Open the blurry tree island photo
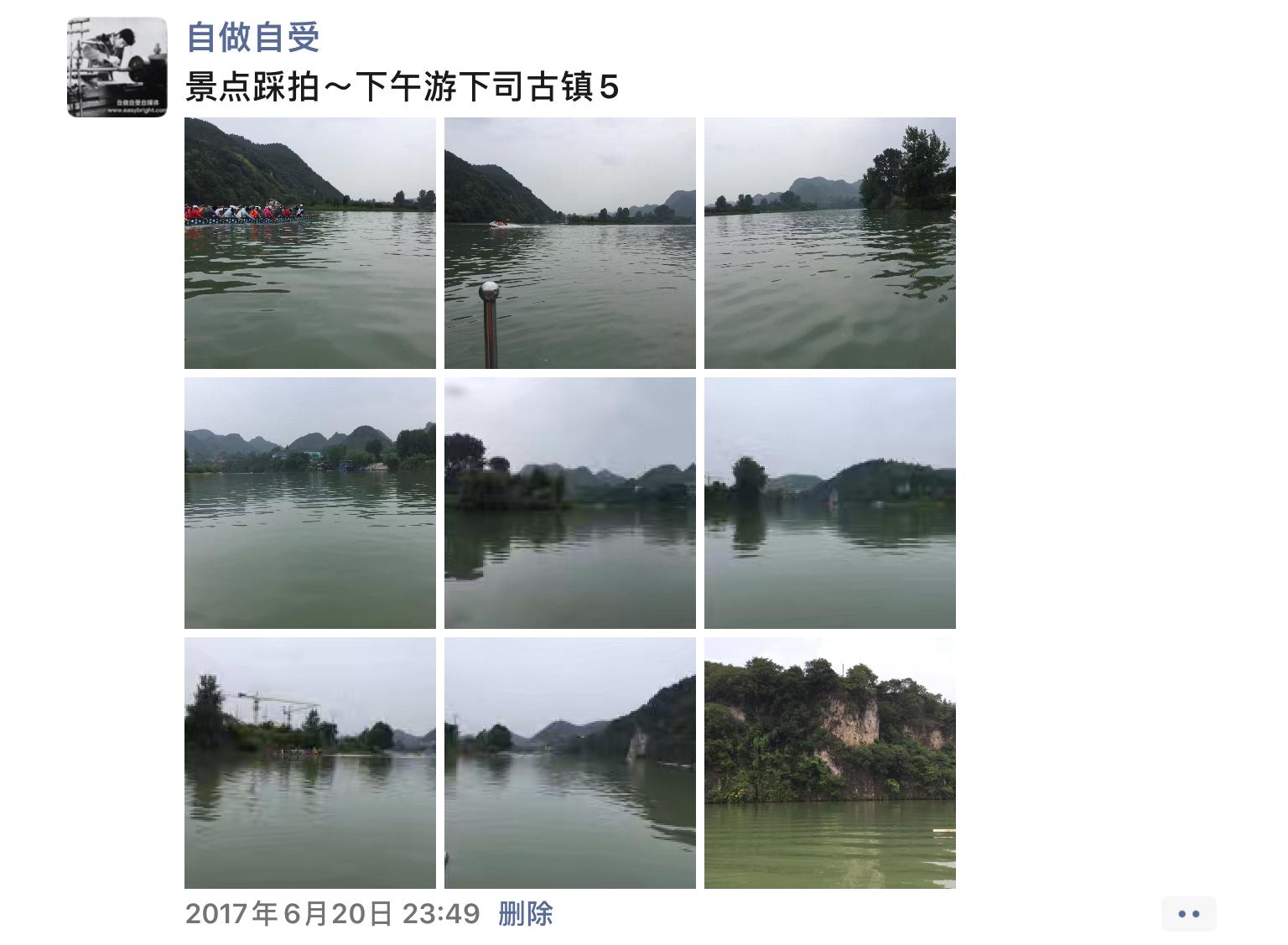This screenshot has height=945, width=1288. coord(570,503)
